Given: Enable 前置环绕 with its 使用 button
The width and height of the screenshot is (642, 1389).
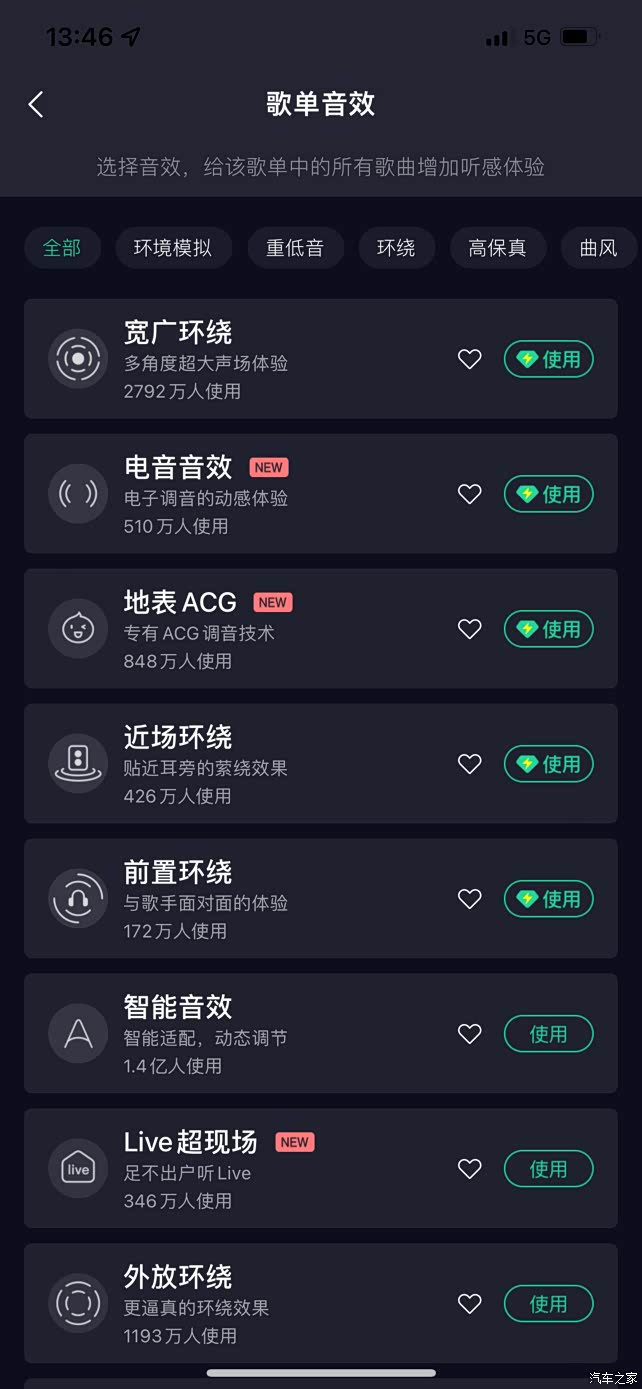Looking at the screenshot, I should pos(548,899).
